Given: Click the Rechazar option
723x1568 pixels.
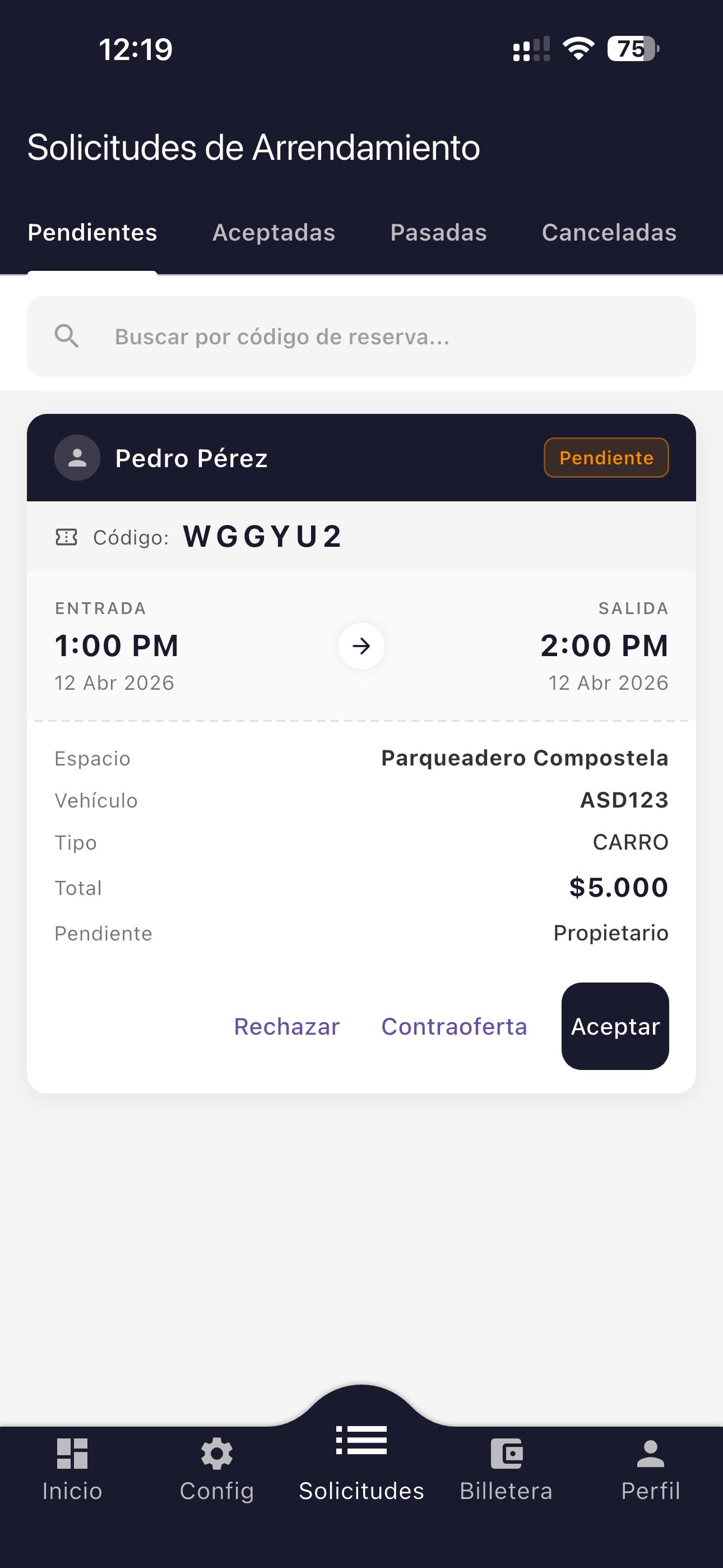Looking at the screenshot, I should point(286,1026).
